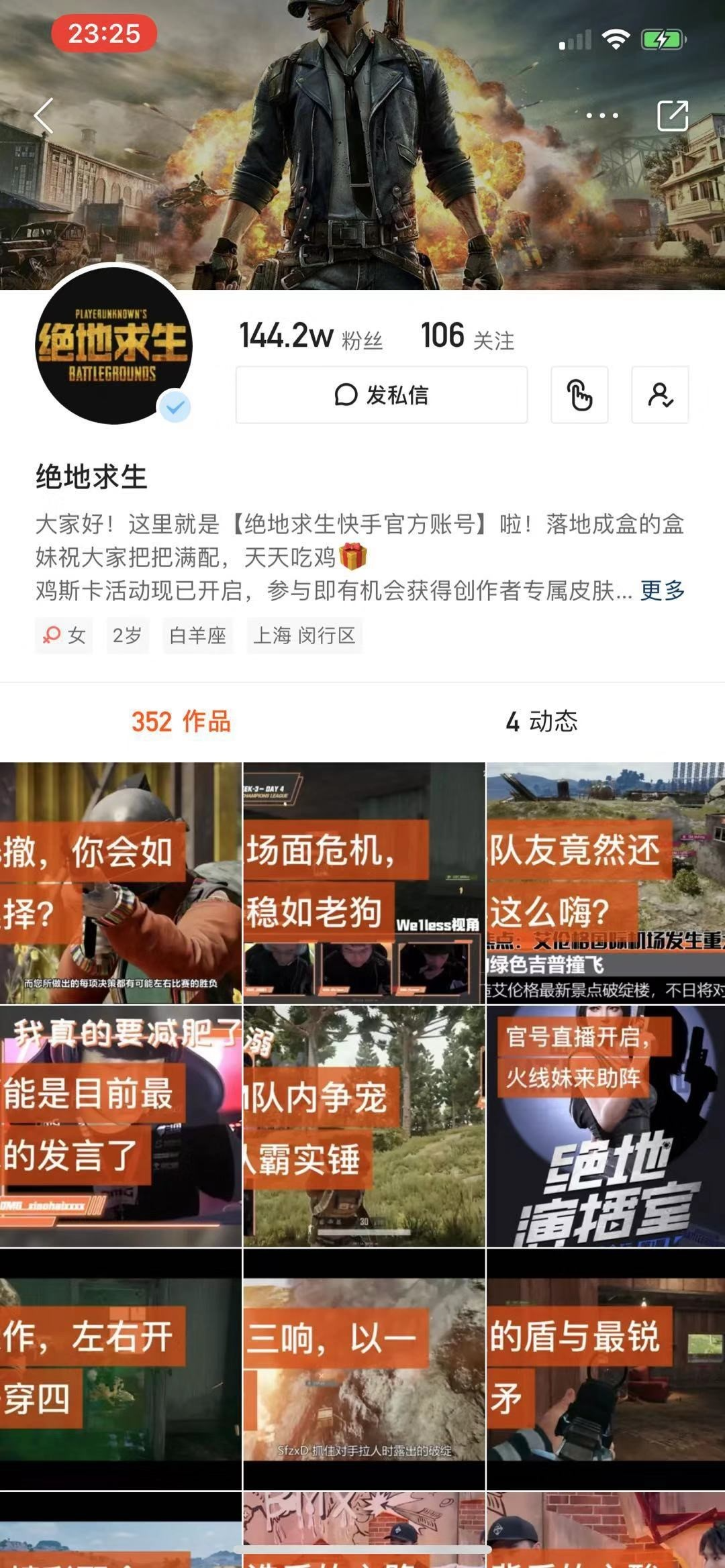
Task: Watch the 我真的要减肥了 video
Action: click(121, 1126)
